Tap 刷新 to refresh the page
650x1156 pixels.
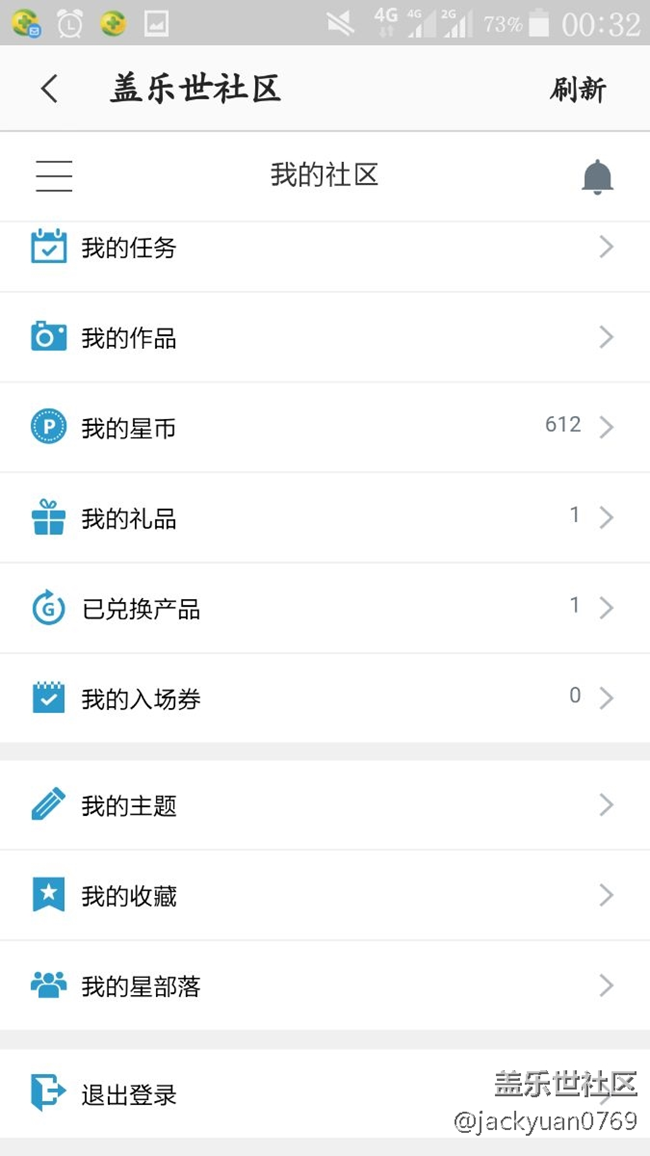(x=578, y=89)
